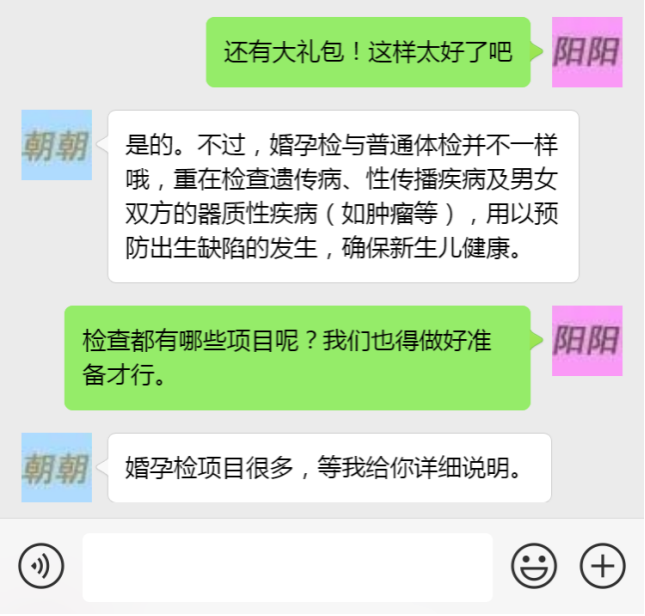View 阳阳's profile beside 检查都有哪些项目呢 message
645x616 pixels.
pos(587,341)
